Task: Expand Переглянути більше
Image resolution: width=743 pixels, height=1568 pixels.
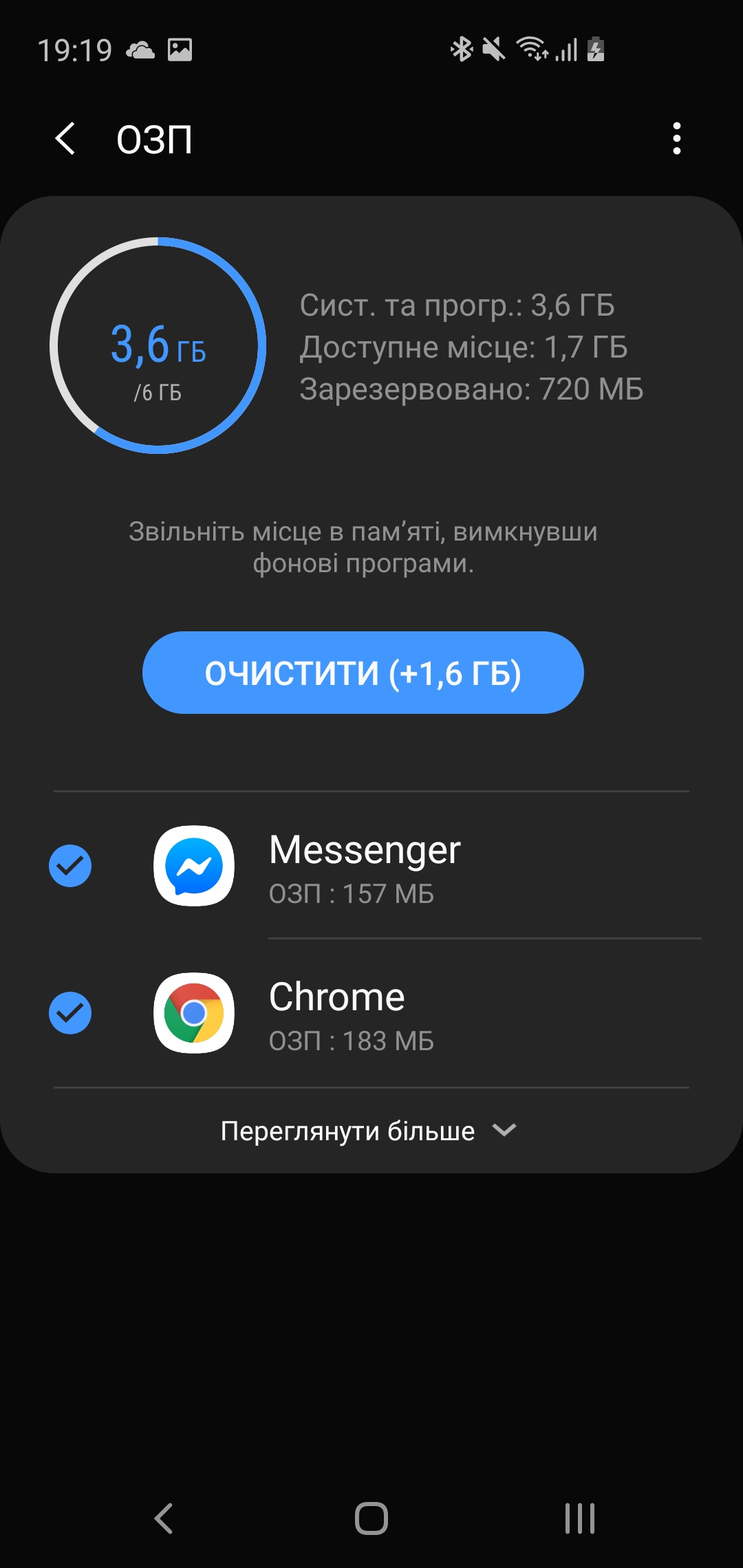Action: pyautogui.click(x=369, y=1131)
